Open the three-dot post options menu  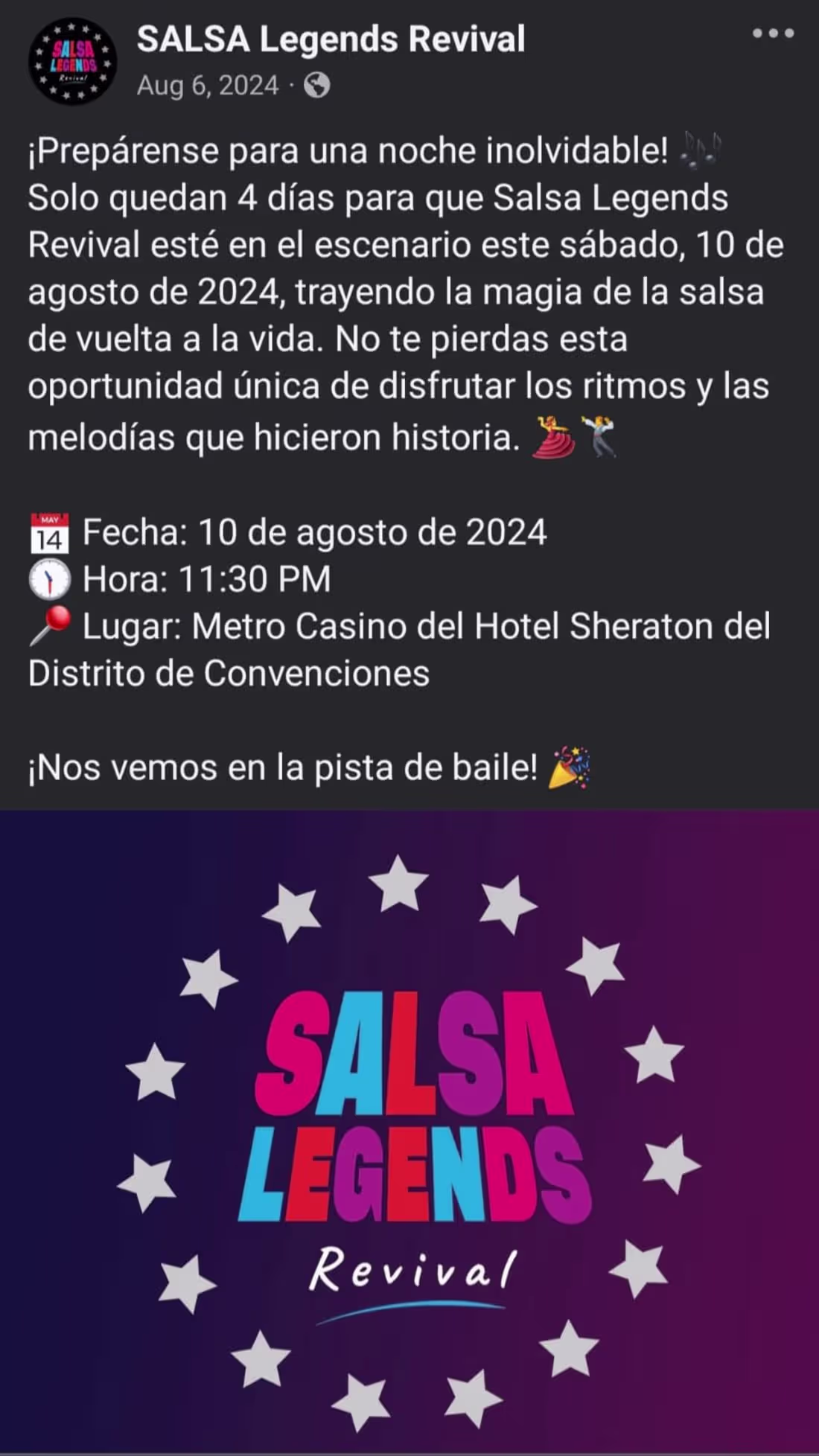click(773, 31)
